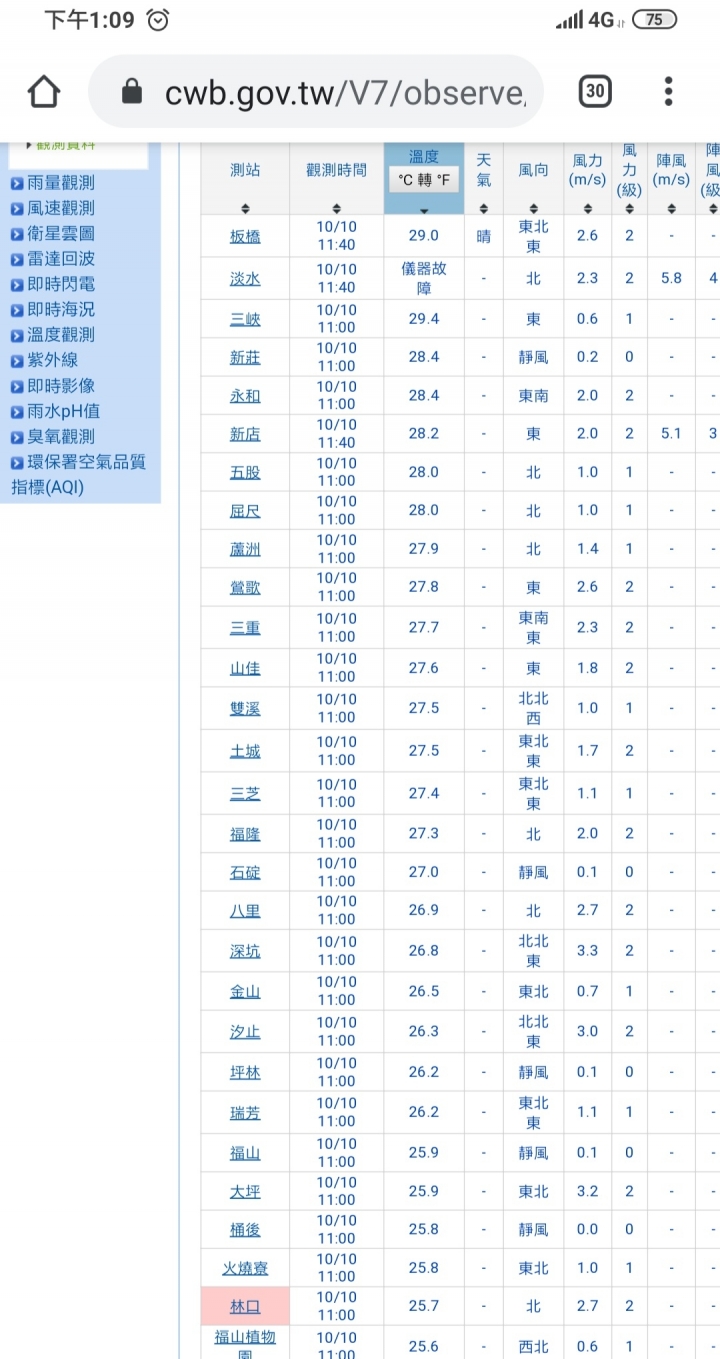Sort the table by 測站 column
The height and width of the screenshot is (1359, 720).
click(245, 208)
